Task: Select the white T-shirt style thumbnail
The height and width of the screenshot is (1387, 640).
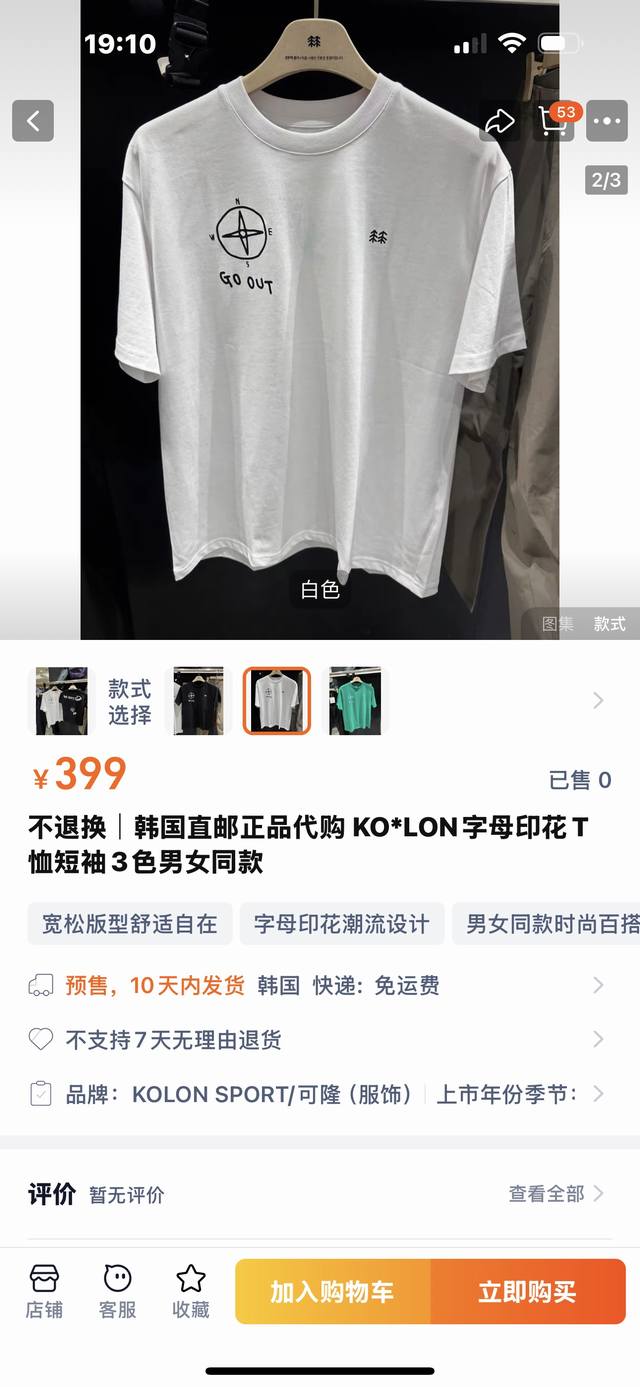Action: click(x=277, y=701)
